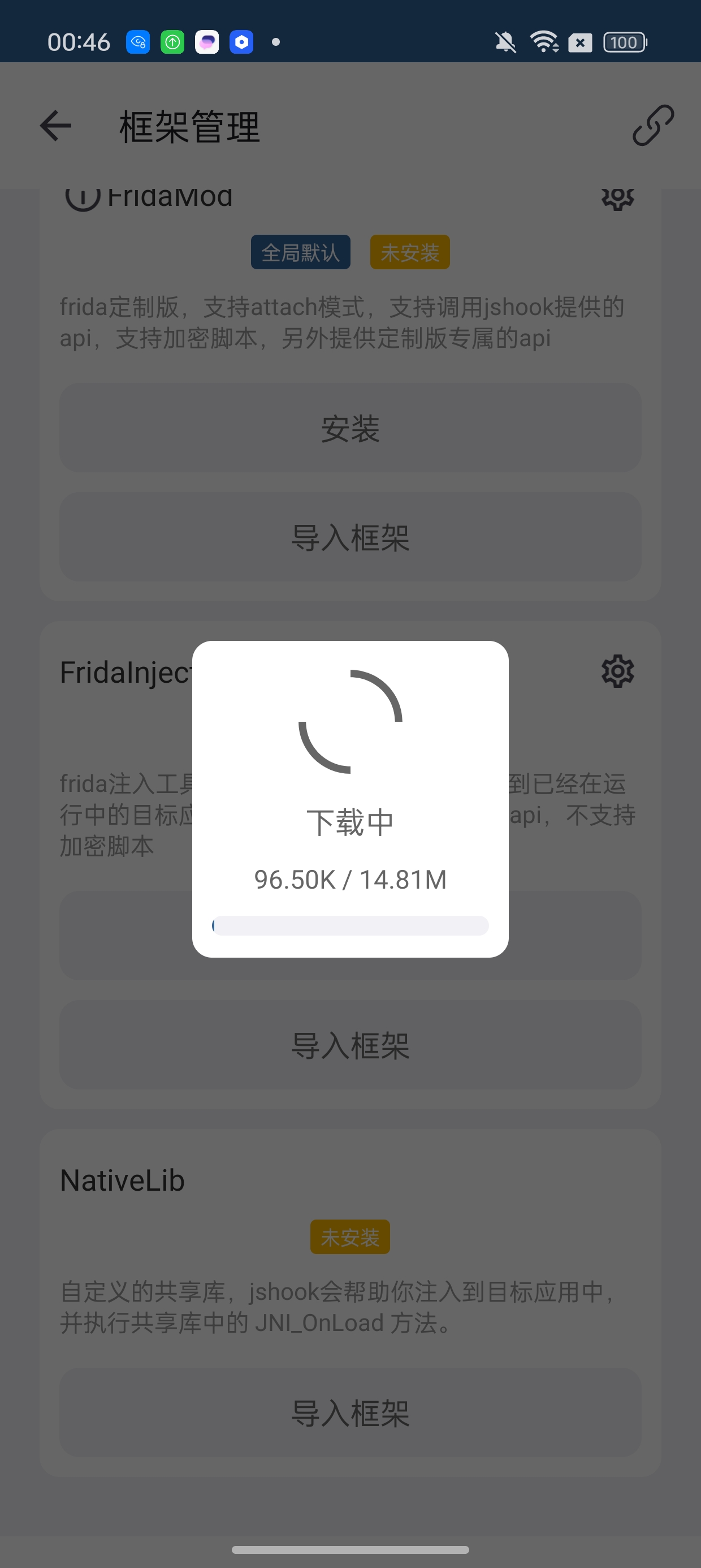The width and height of the screenshot is (701, 1568).
Task: Go back from 框架管理 screen
Action: (56, 126)
